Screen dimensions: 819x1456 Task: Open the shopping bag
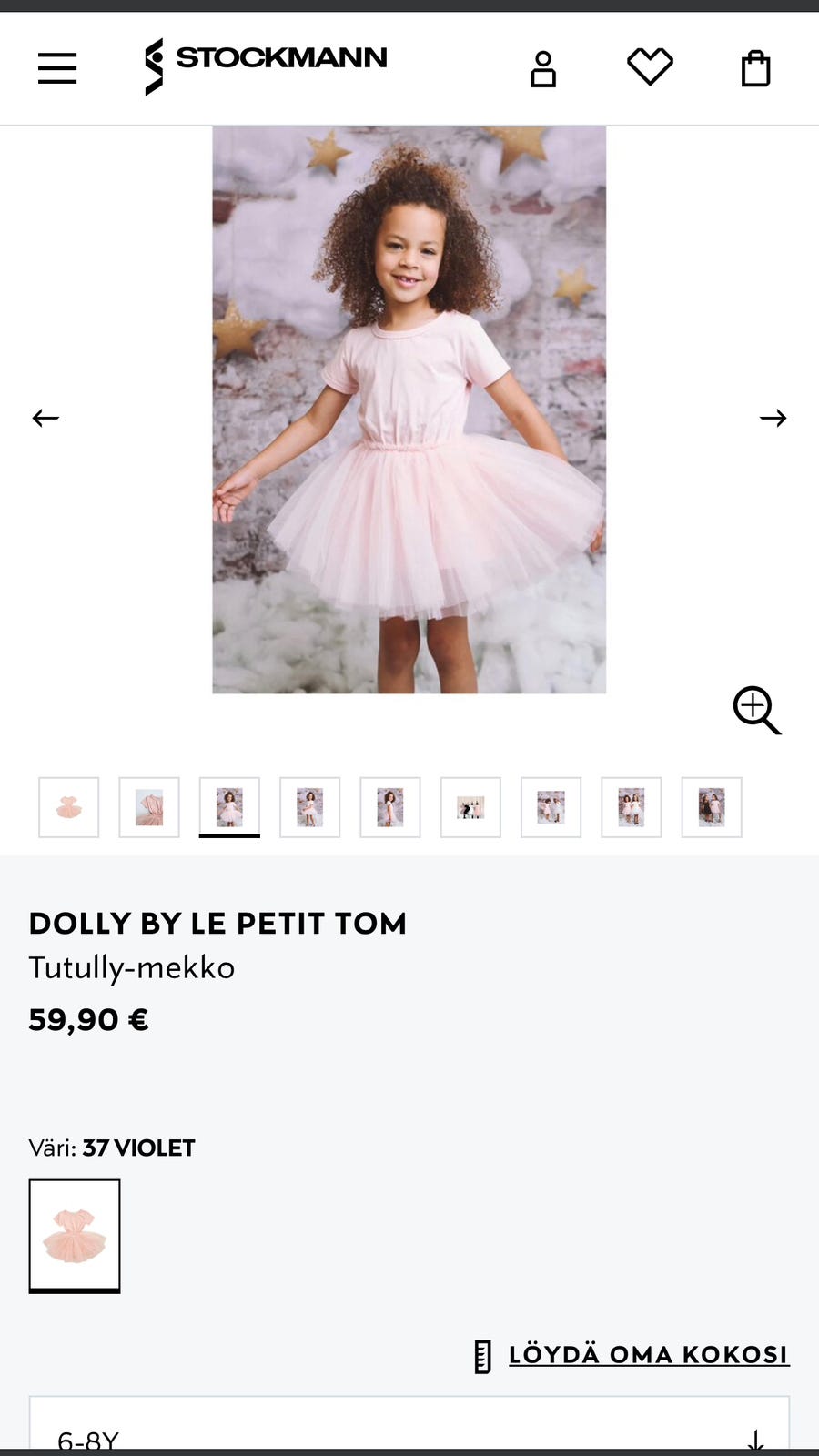(755, 68)
